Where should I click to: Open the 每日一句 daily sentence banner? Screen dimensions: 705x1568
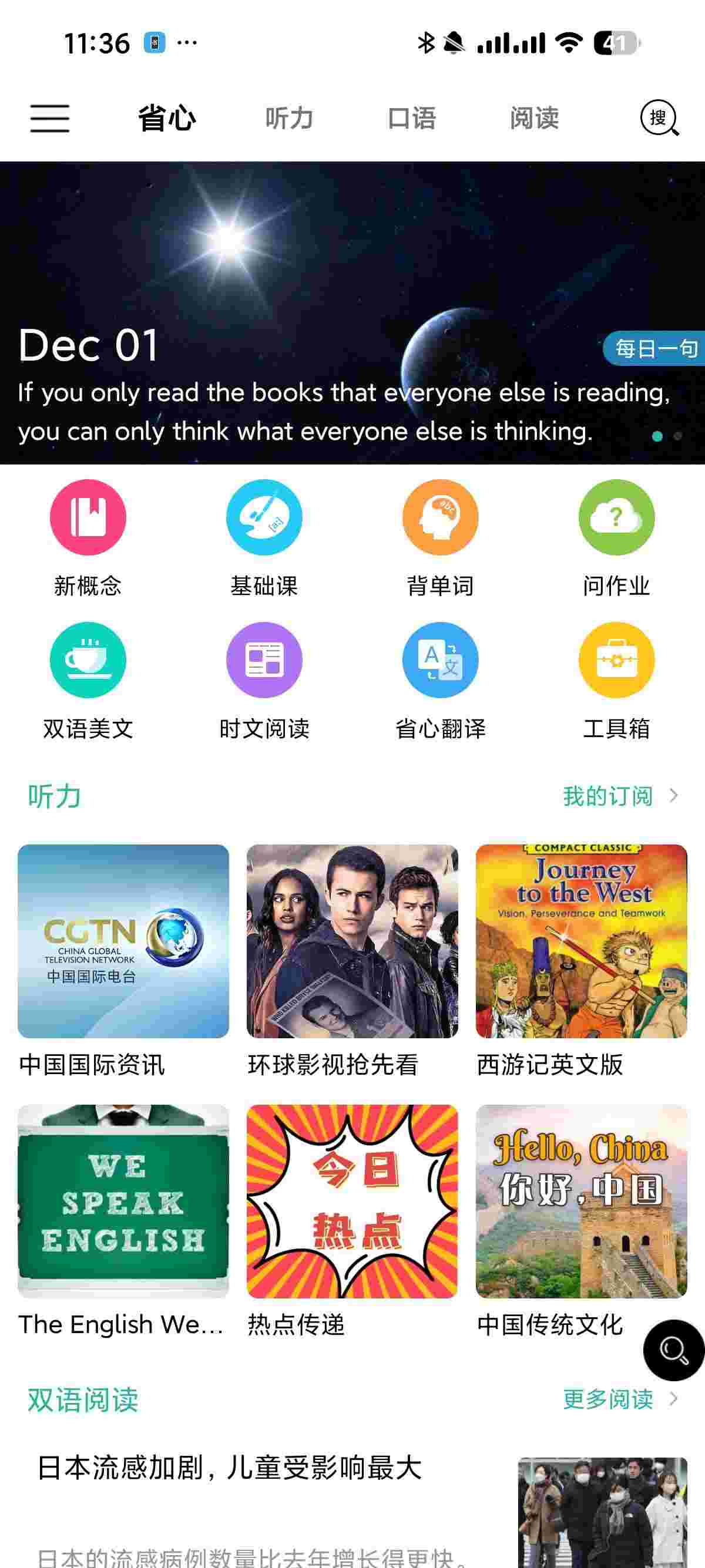[654, 349]
